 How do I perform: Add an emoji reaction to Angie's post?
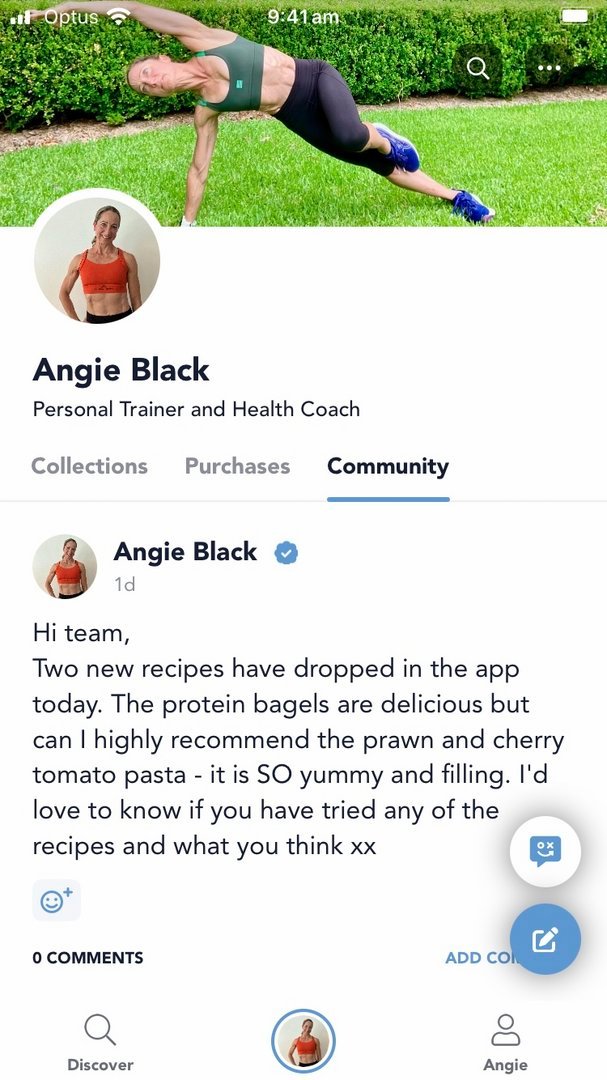(56, 900)
